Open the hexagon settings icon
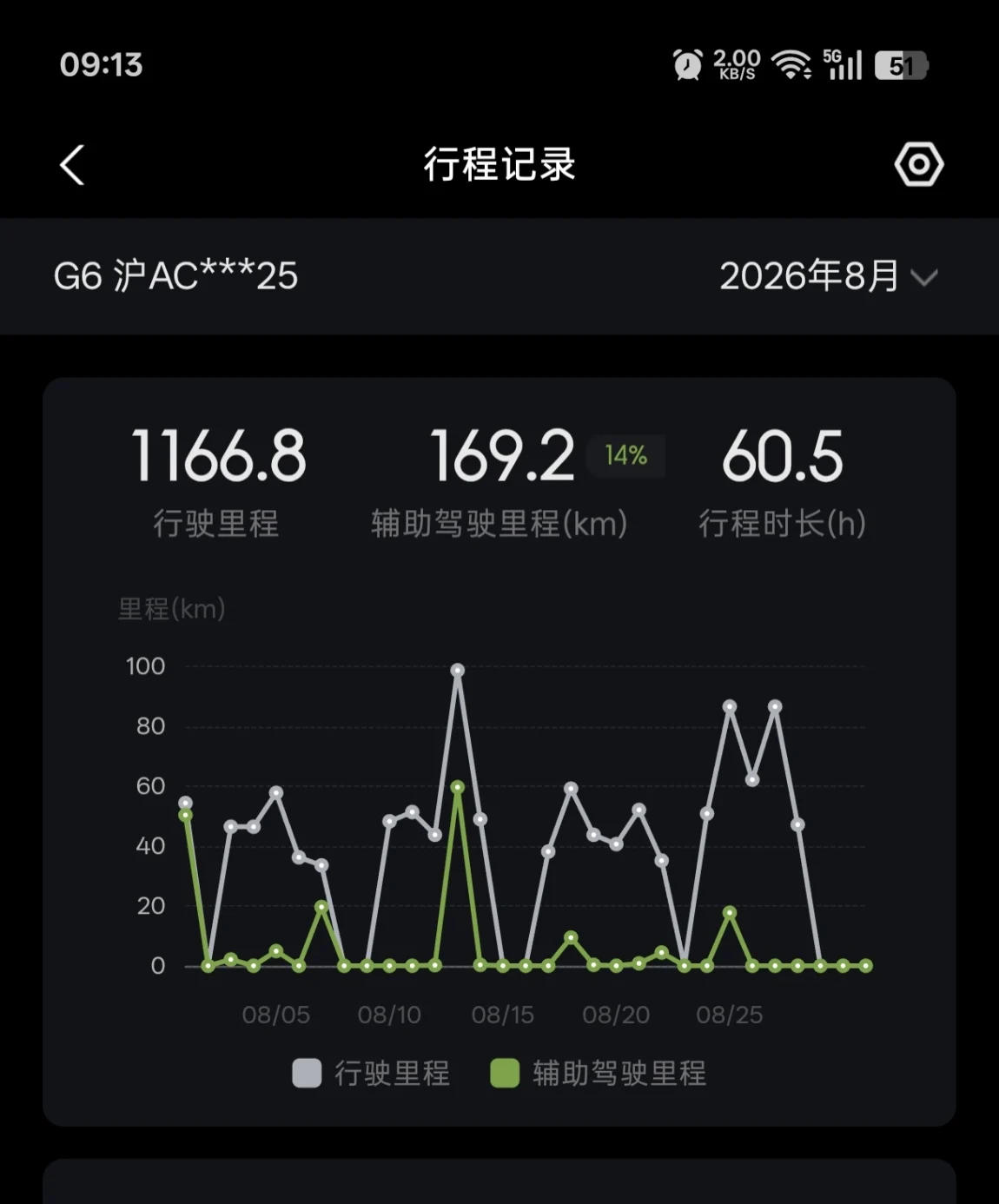 pyautogui.click(x=919, y=164)
